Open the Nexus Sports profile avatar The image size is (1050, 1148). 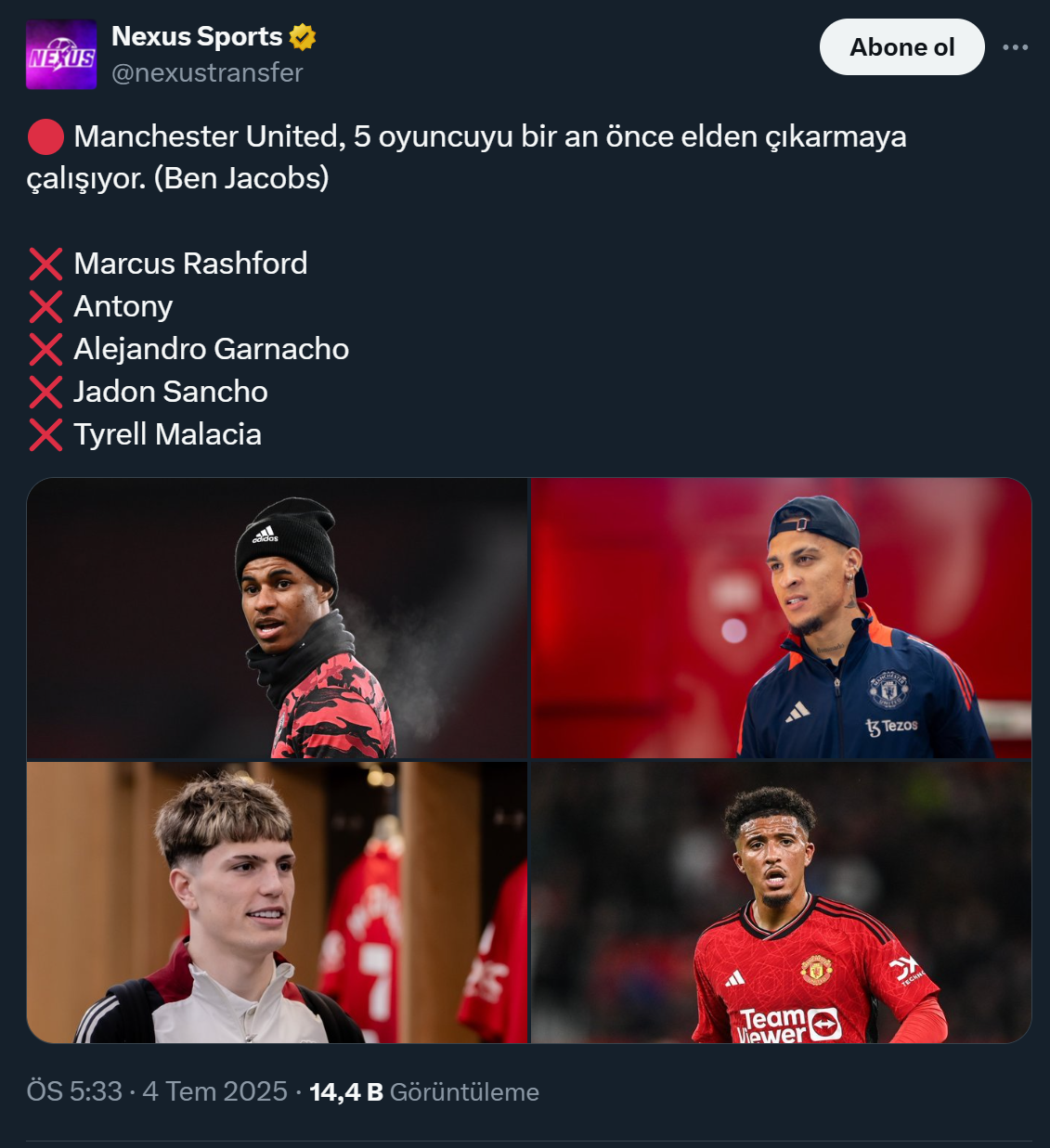coord(61,55)
